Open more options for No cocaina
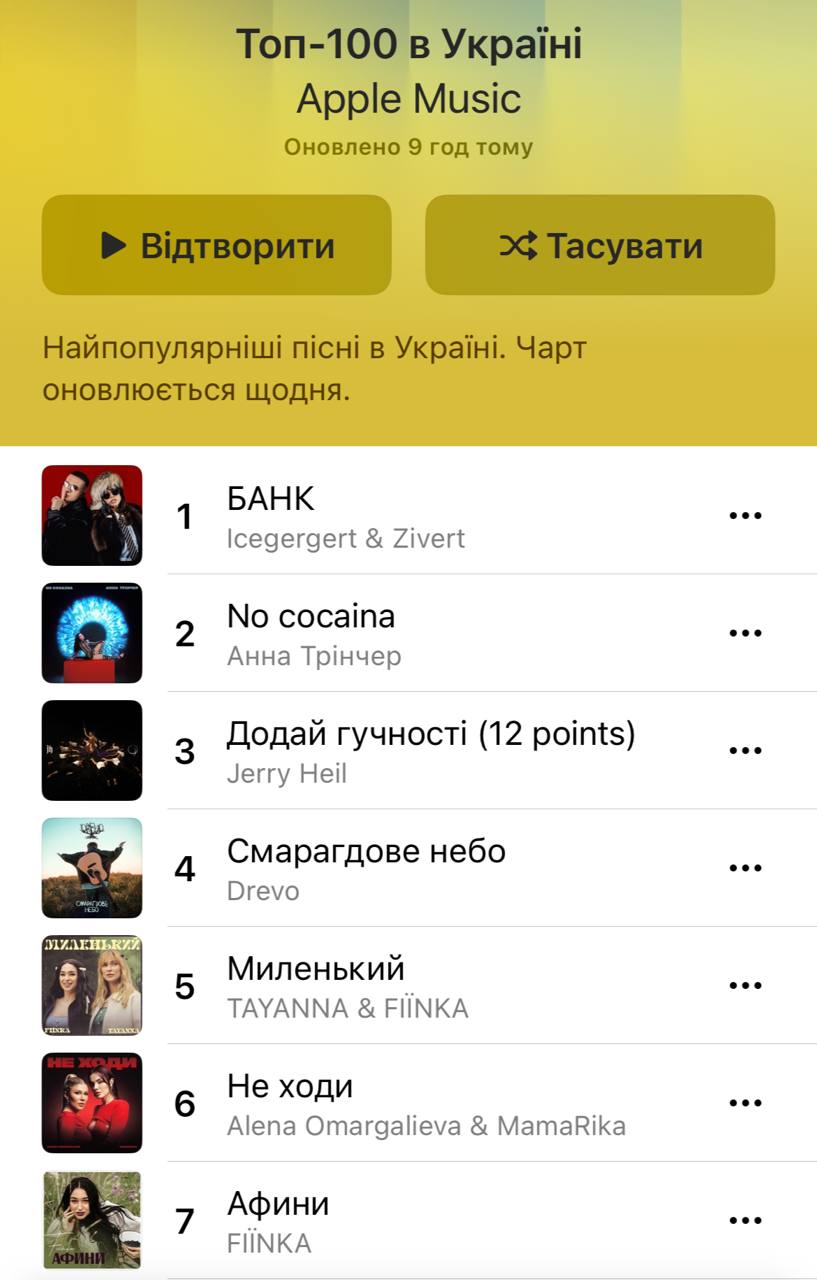The height and width of the screenshot is (1280, 817). [745, 633]
